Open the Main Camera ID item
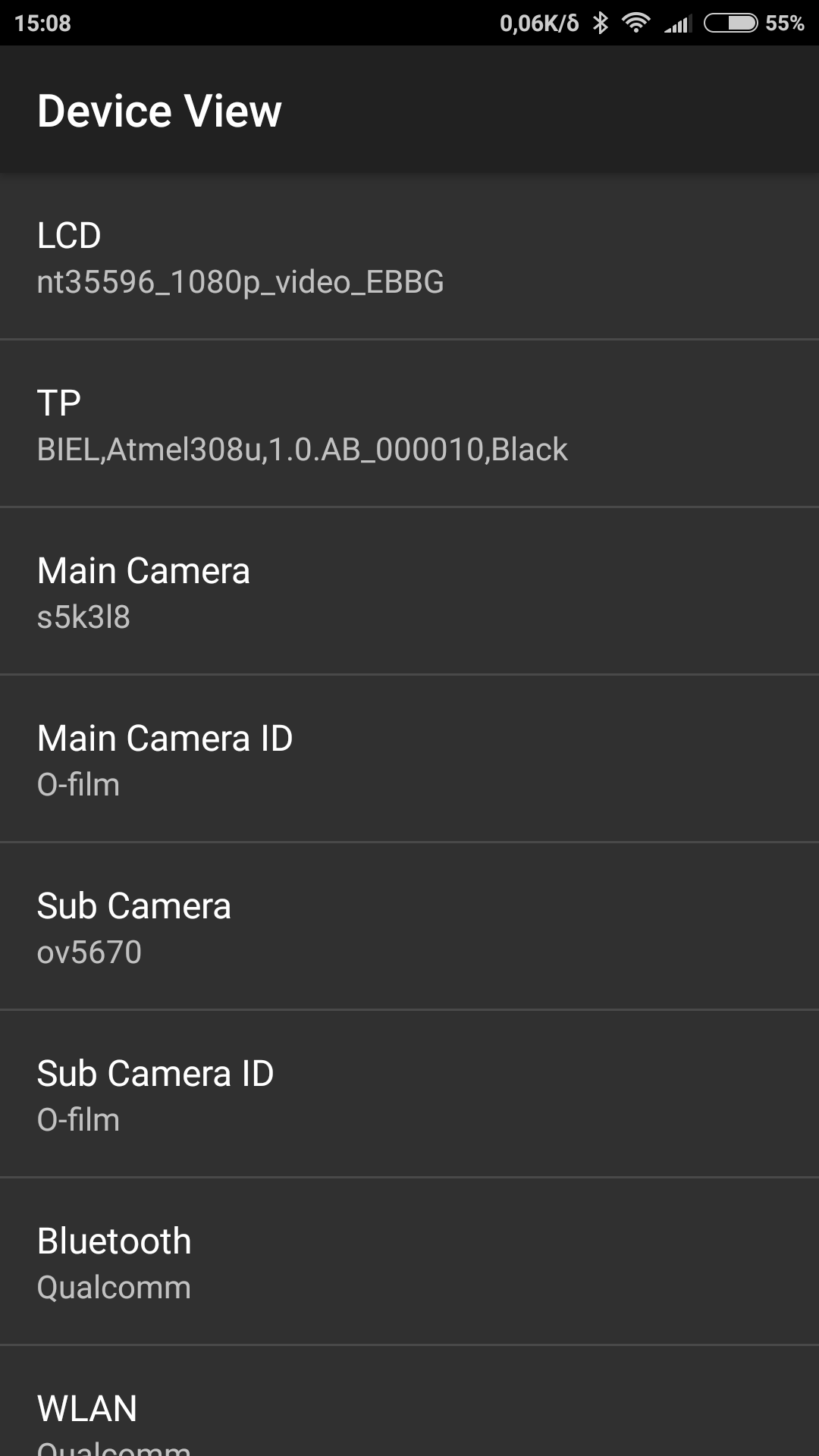819x1456 pixels. pos(409,760)
